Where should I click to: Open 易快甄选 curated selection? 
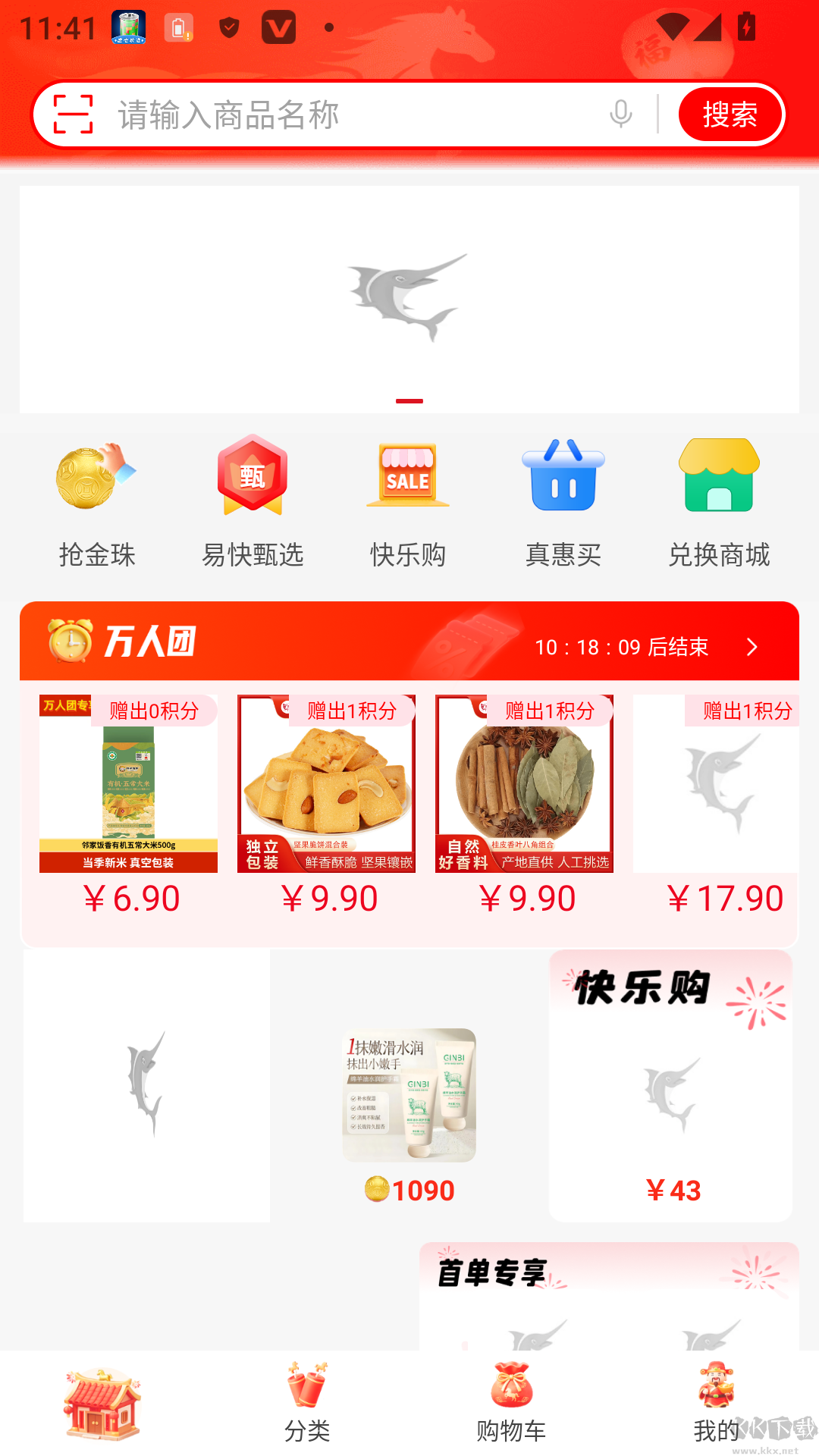253,500
